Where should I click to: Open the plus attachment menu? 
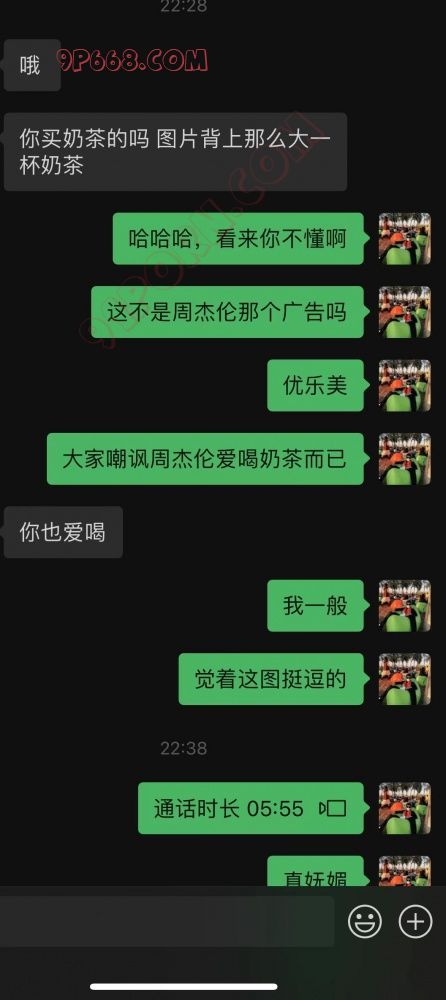point(415,921)
